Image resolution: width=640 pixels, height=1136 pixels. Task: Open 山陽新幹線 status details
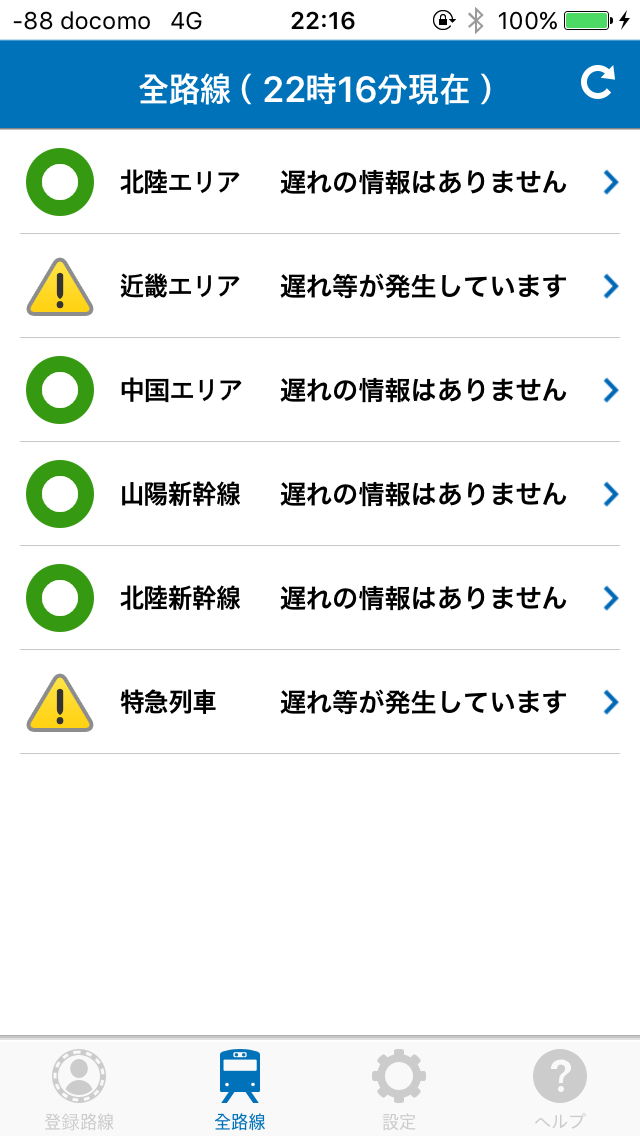[320, 494]
